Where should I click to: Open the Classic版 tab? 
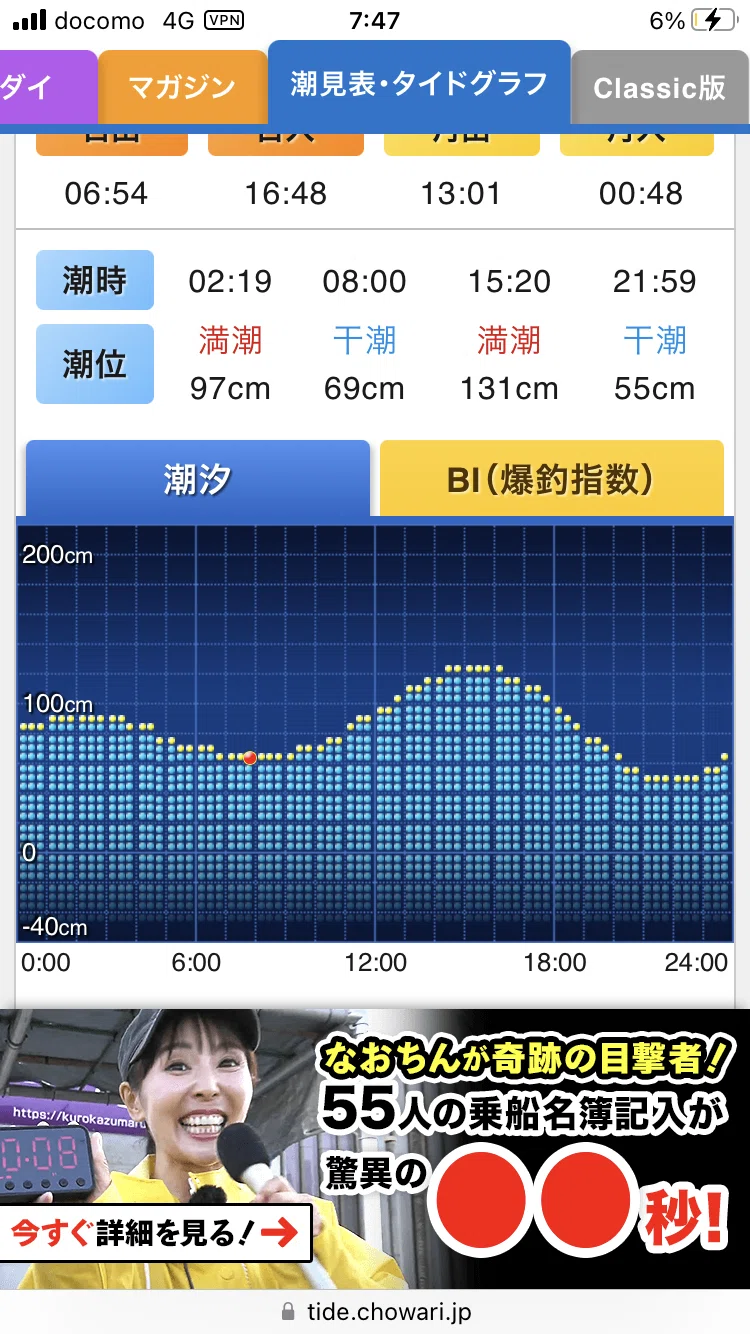[660, 87]
